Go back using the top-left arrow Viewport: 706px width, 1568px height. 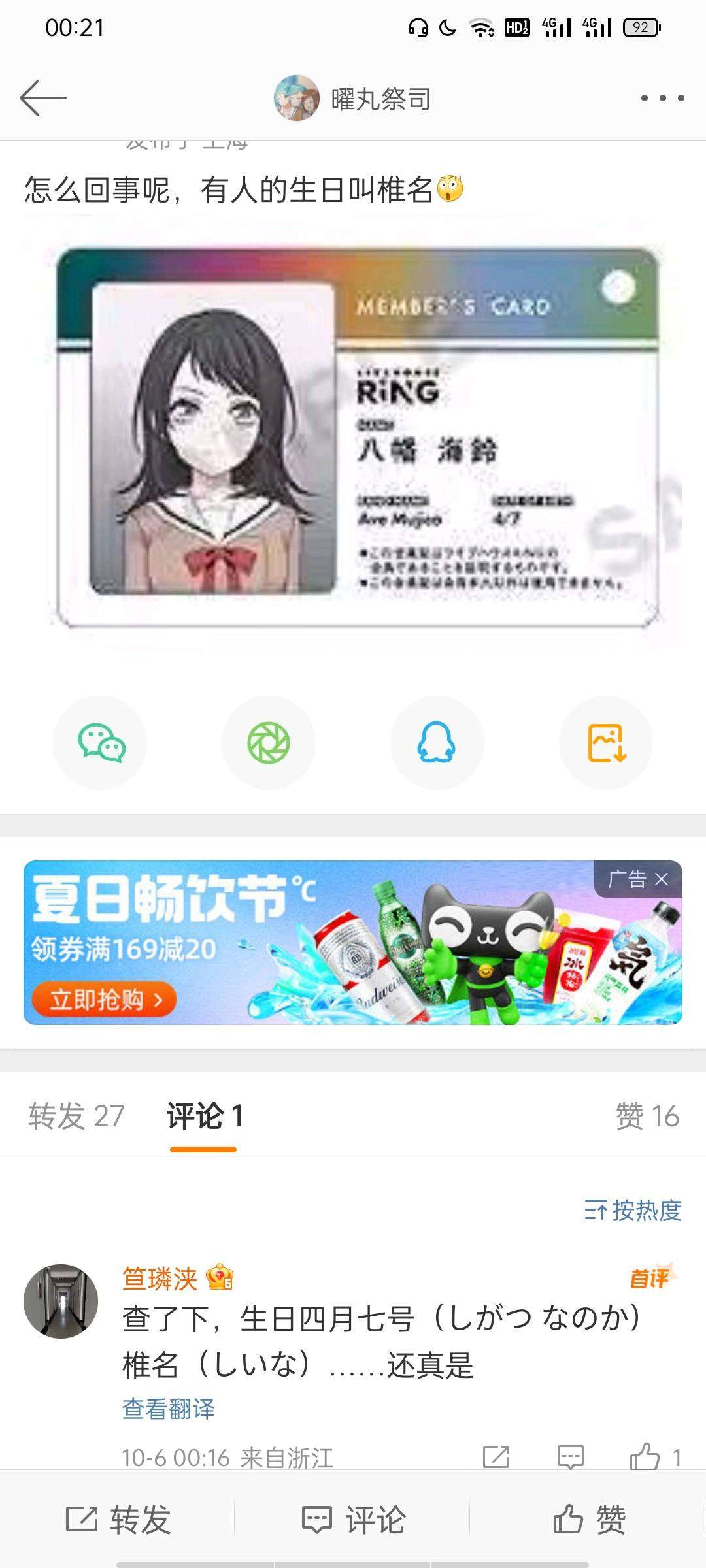43,98
